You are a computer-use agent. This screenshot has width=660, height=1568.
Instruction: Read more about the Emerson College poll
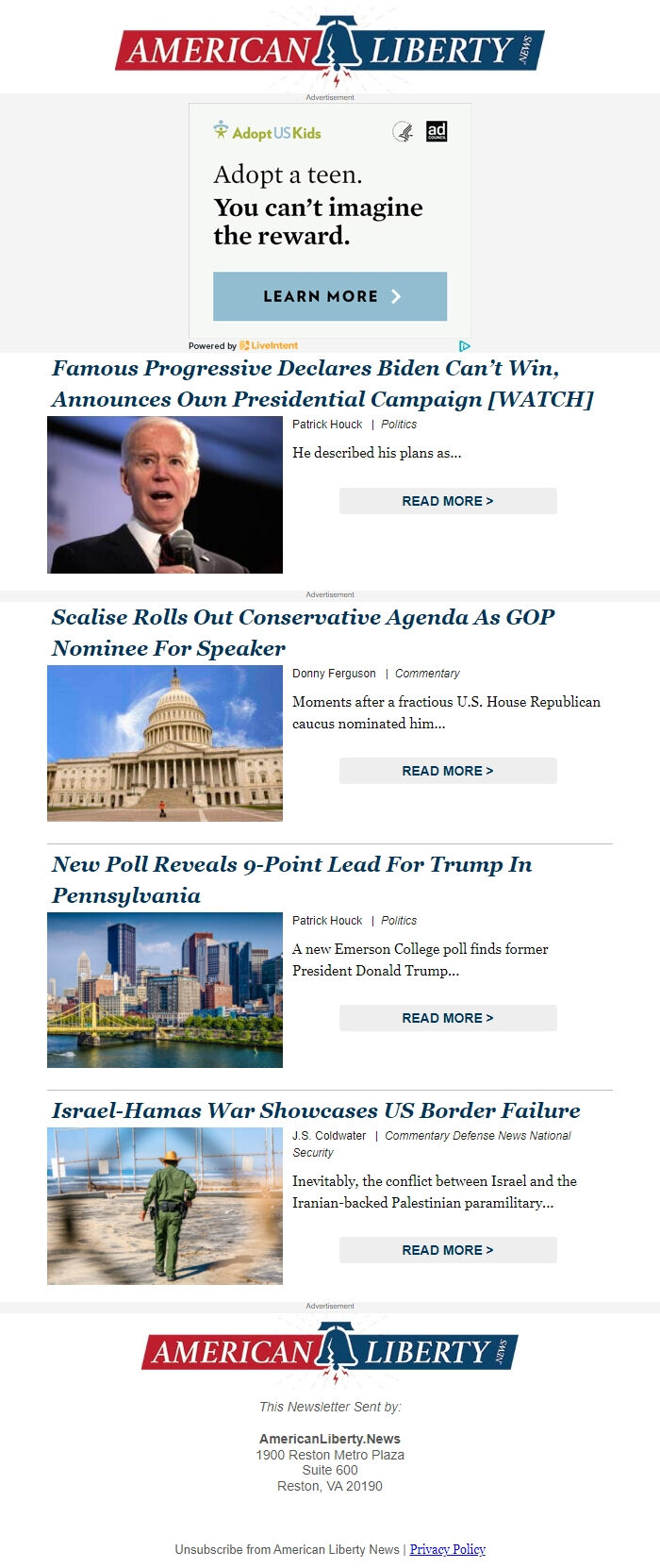[x=448, y=1018]
